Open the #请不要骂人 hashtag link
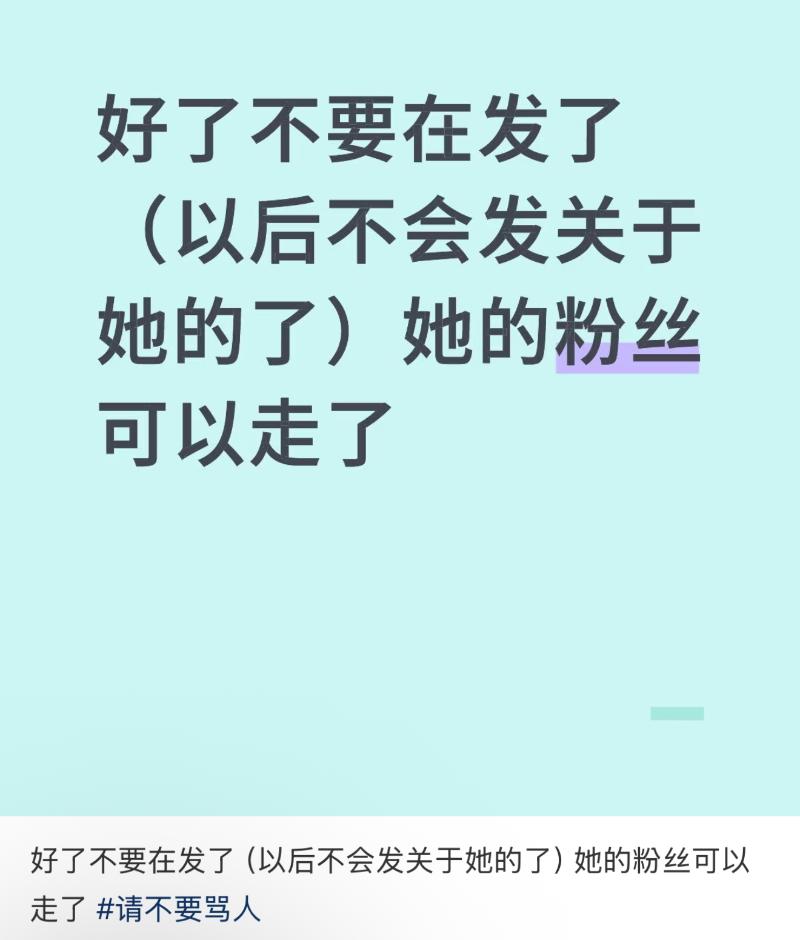The image size is (800, 940). [179, 910]
